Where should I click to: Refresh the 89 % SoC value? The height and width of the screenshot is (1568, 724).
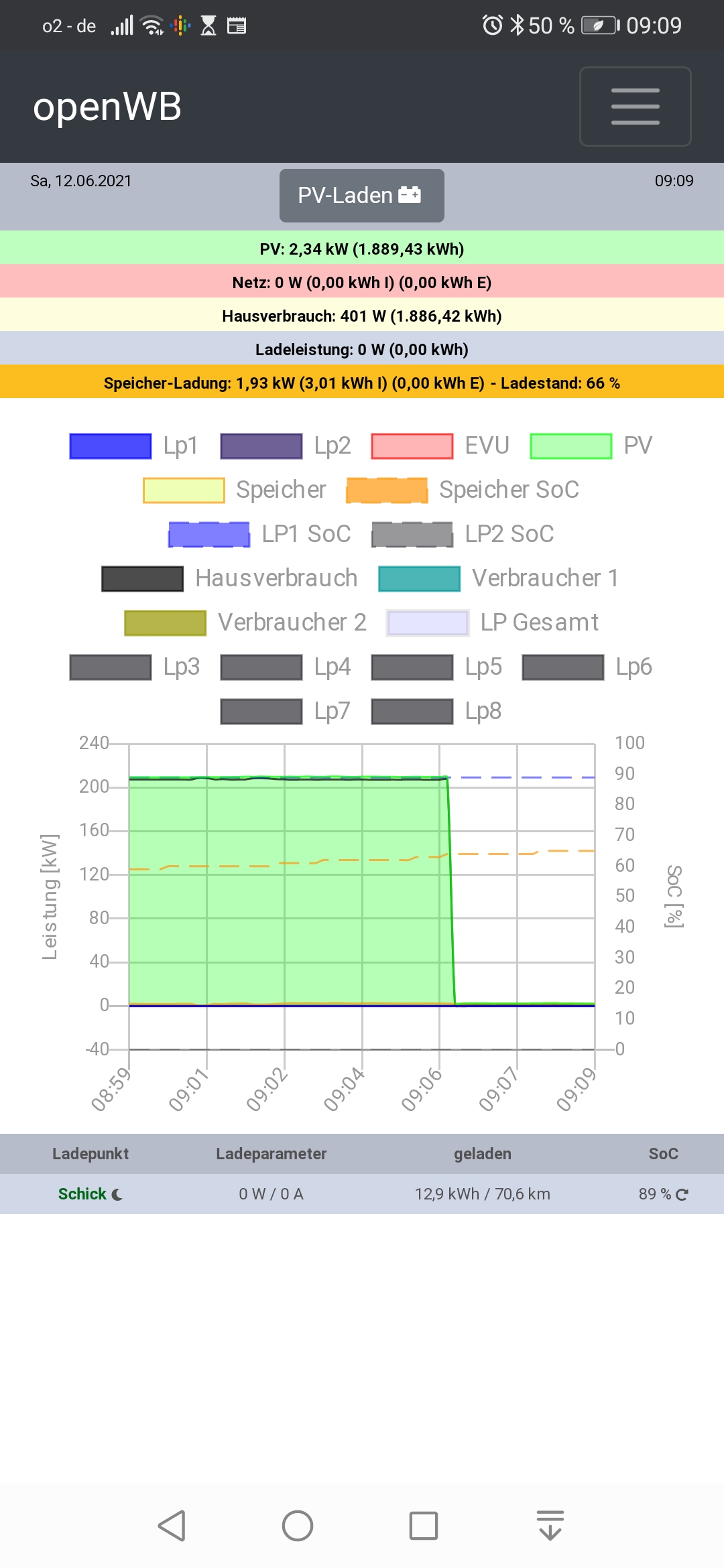(x=682, y=1195)
